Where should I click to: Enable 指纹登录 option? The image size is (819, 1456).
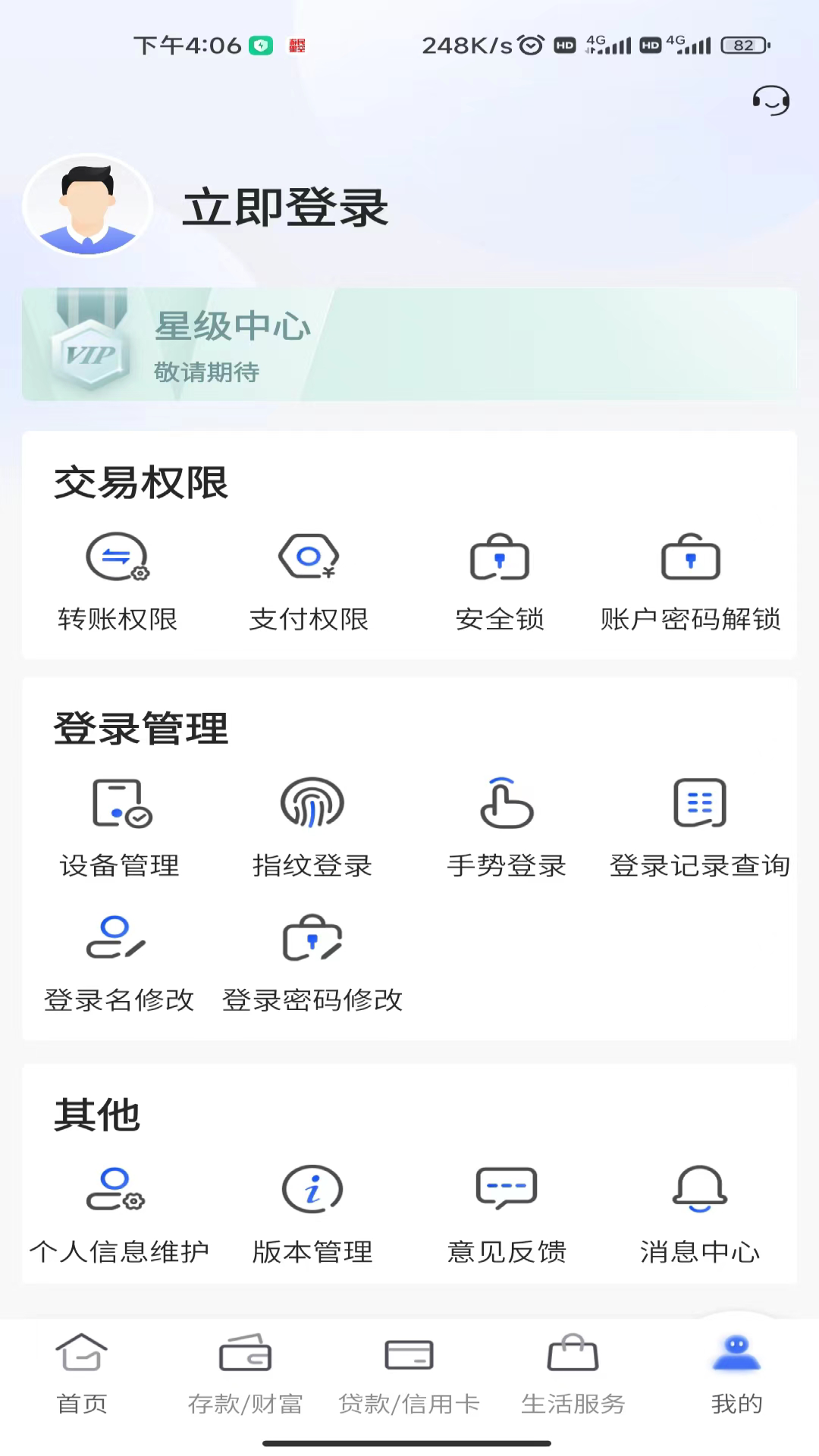tap(312, 827)
